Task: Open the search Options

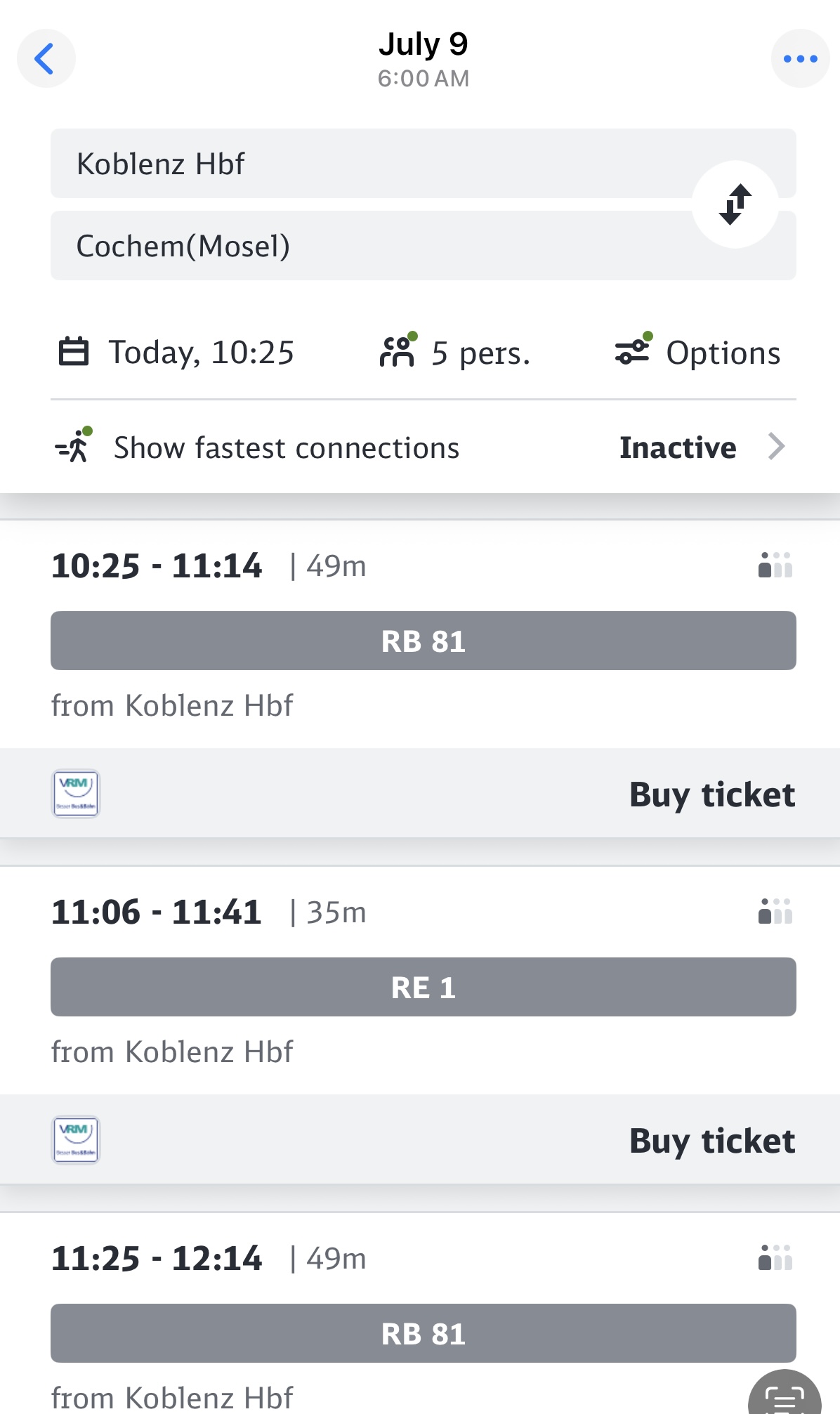Action: 697,353
